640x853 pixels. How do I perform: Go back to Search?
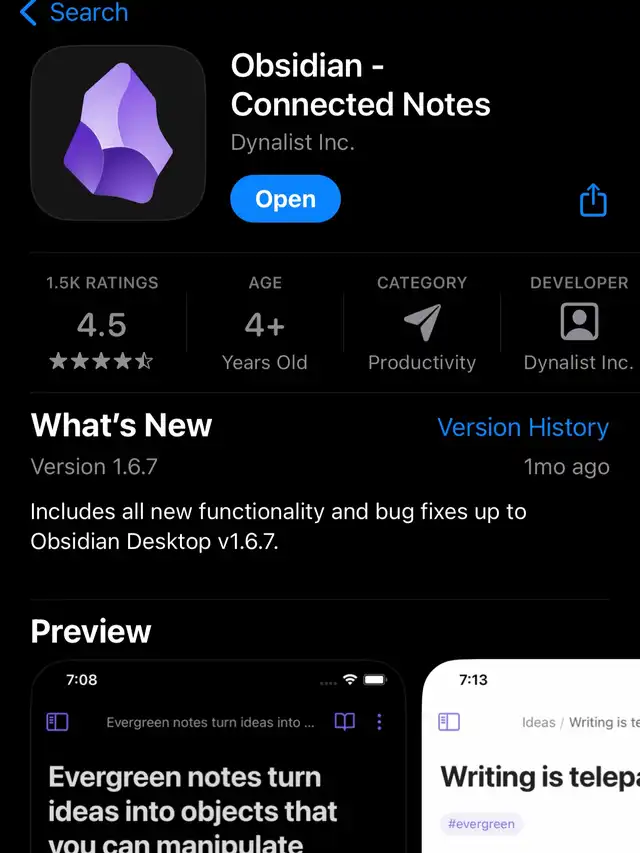[73, 13]
